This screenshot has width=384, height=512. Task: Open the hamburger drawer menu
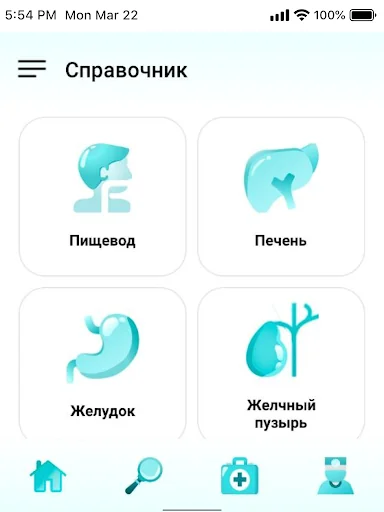click(x=32, y=69)
